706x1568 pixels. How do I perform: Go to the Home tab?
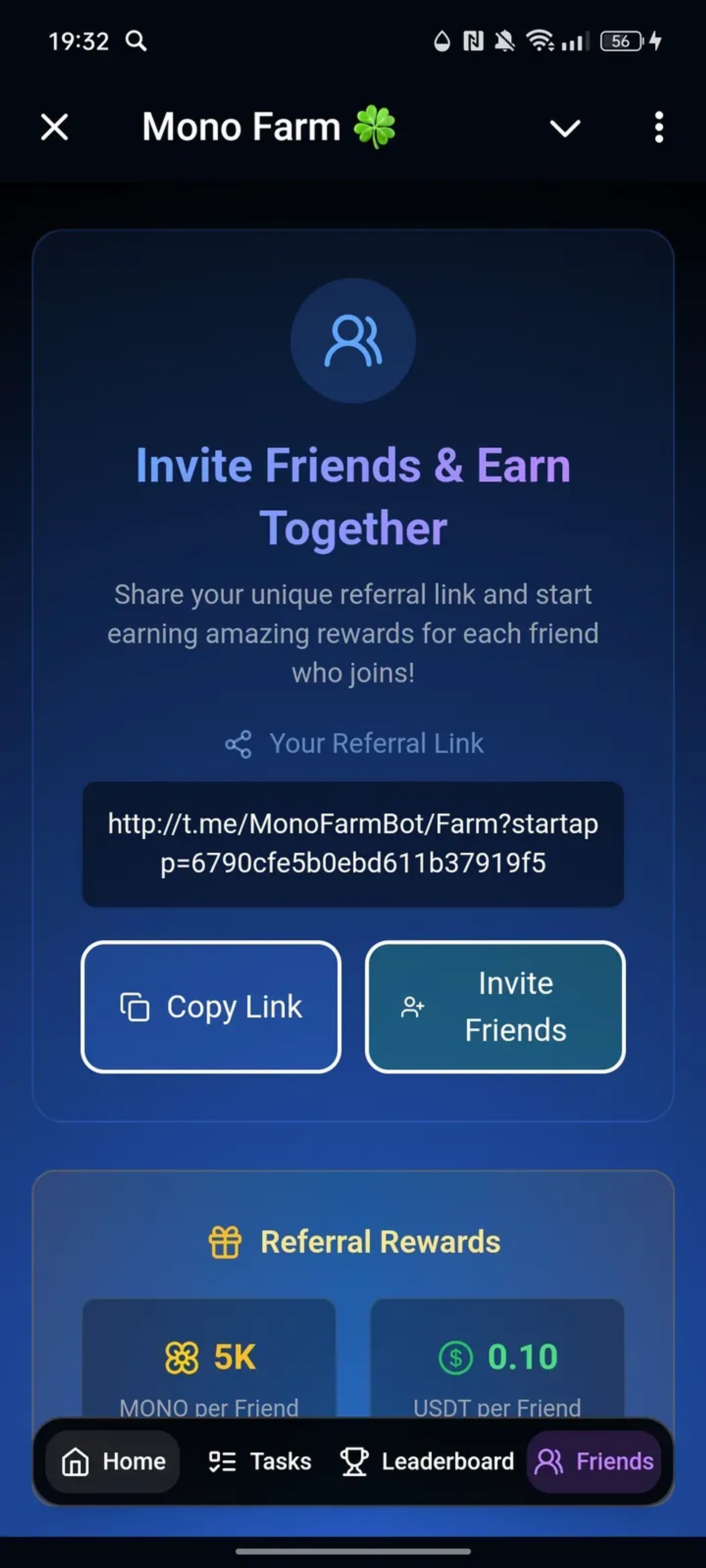click(x=113, y=1461)
